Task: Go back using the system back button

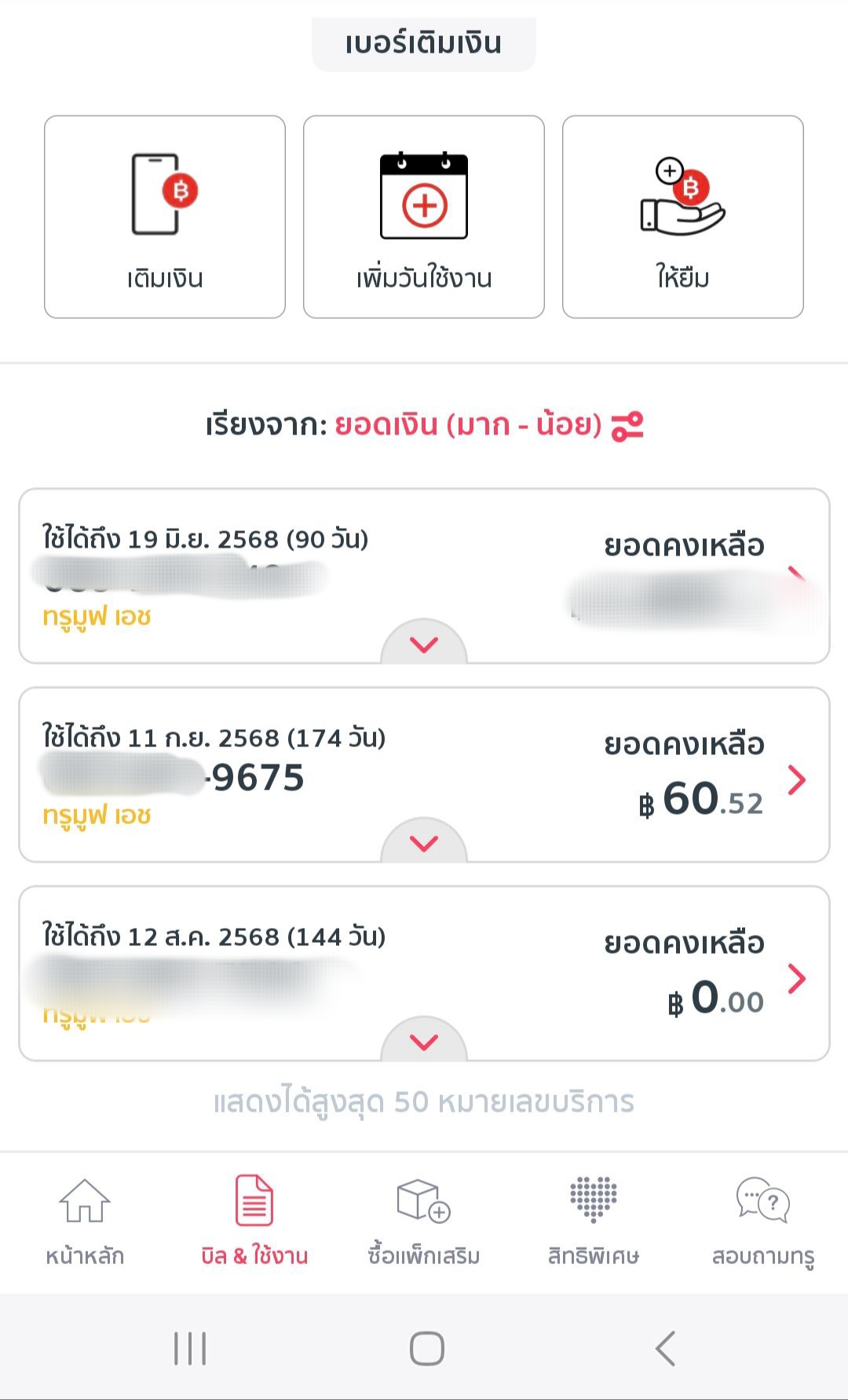Action: (x=665, y=1348)
